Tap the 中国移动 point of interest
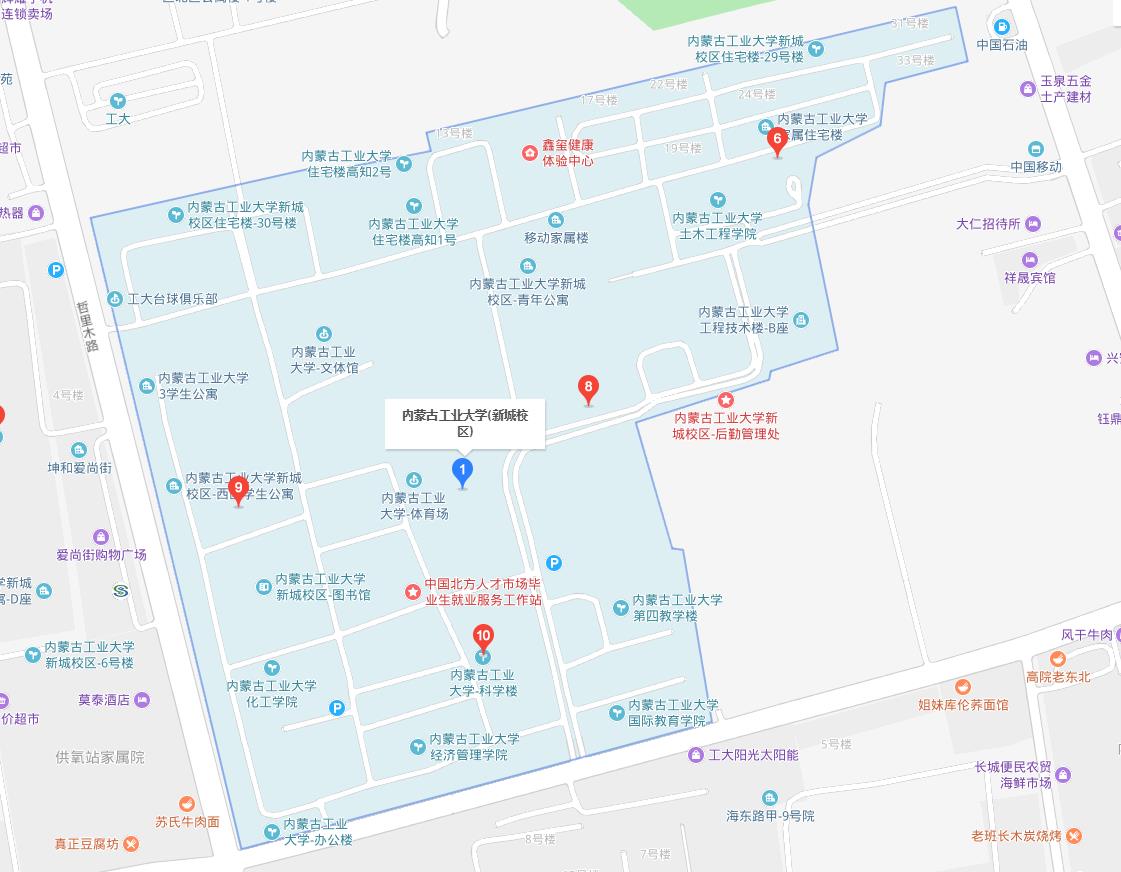 [1034, 149]
